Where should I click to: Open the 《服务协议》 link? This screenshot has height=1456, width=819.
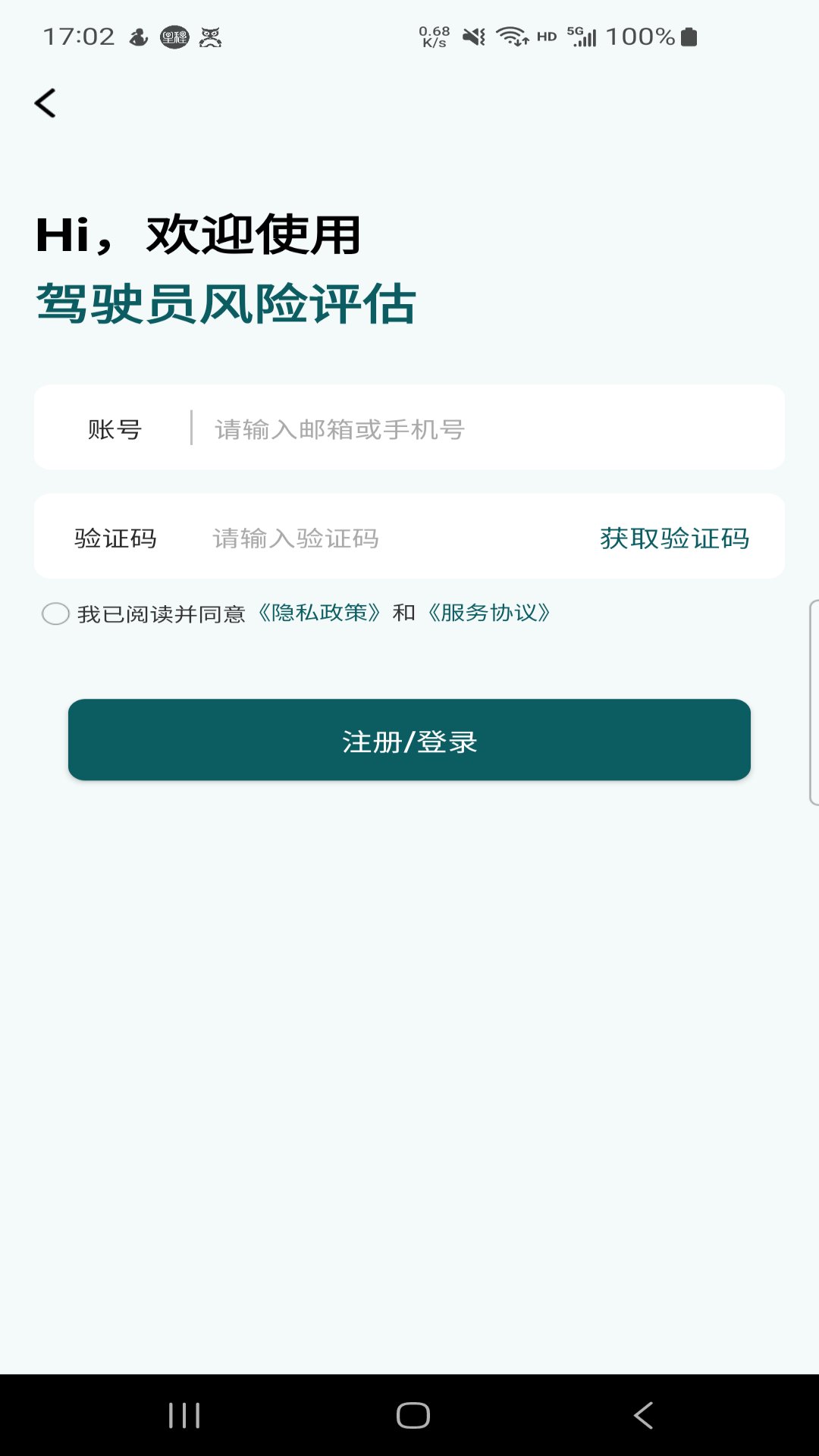pos(489,614)
